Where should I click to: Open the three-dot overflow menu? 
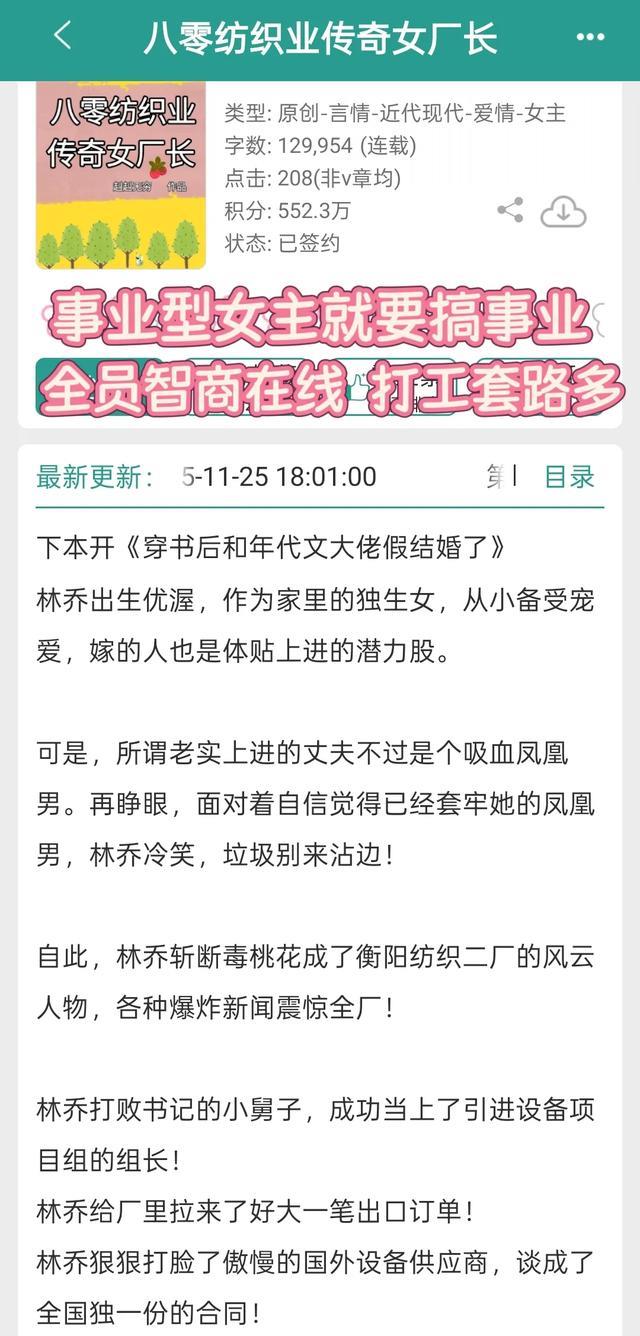coord(591,37)
